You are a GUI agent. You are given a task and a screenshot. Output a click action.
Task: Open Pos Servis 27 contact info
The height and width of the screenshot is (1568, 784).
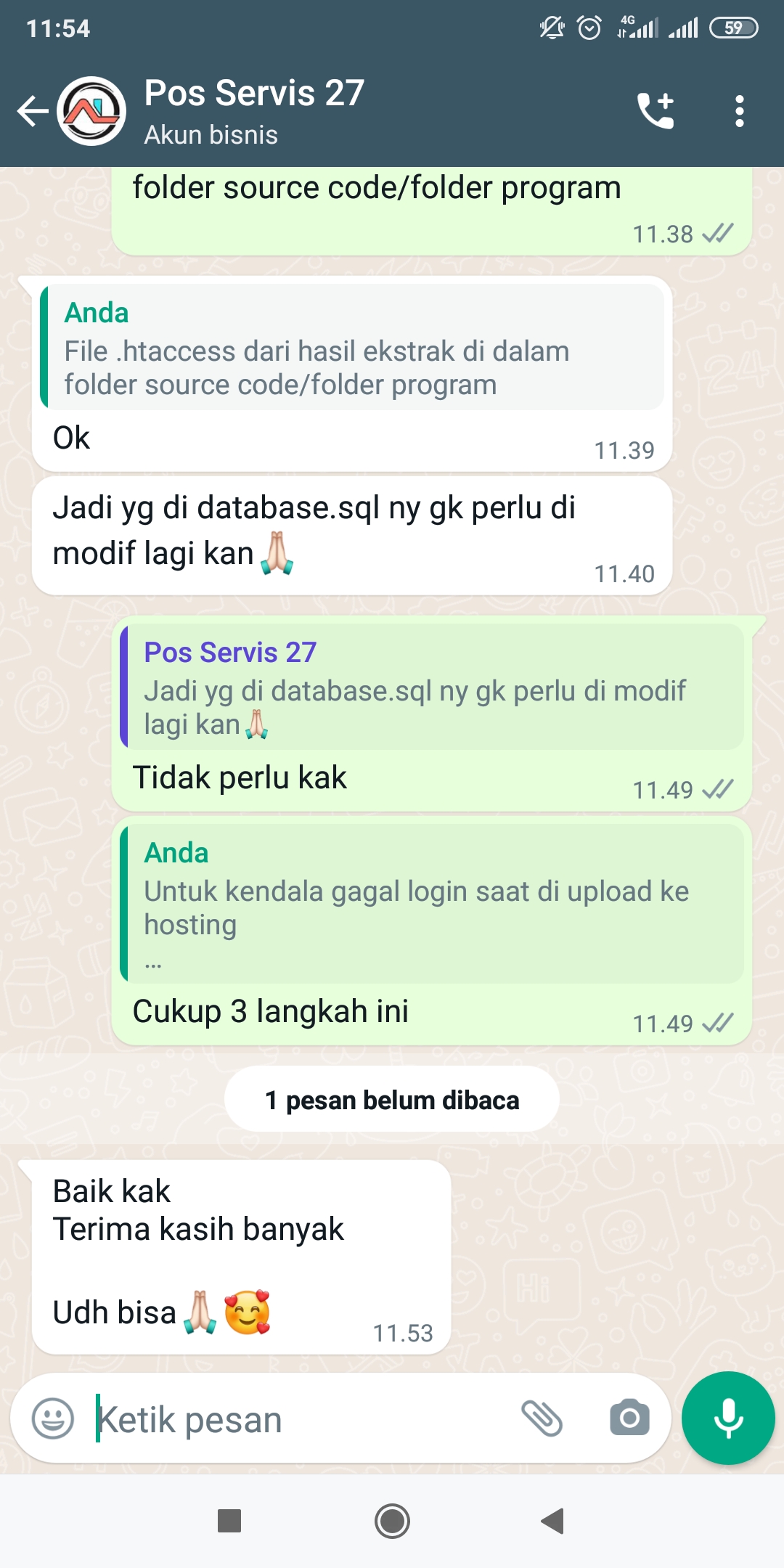pos(254,111)
